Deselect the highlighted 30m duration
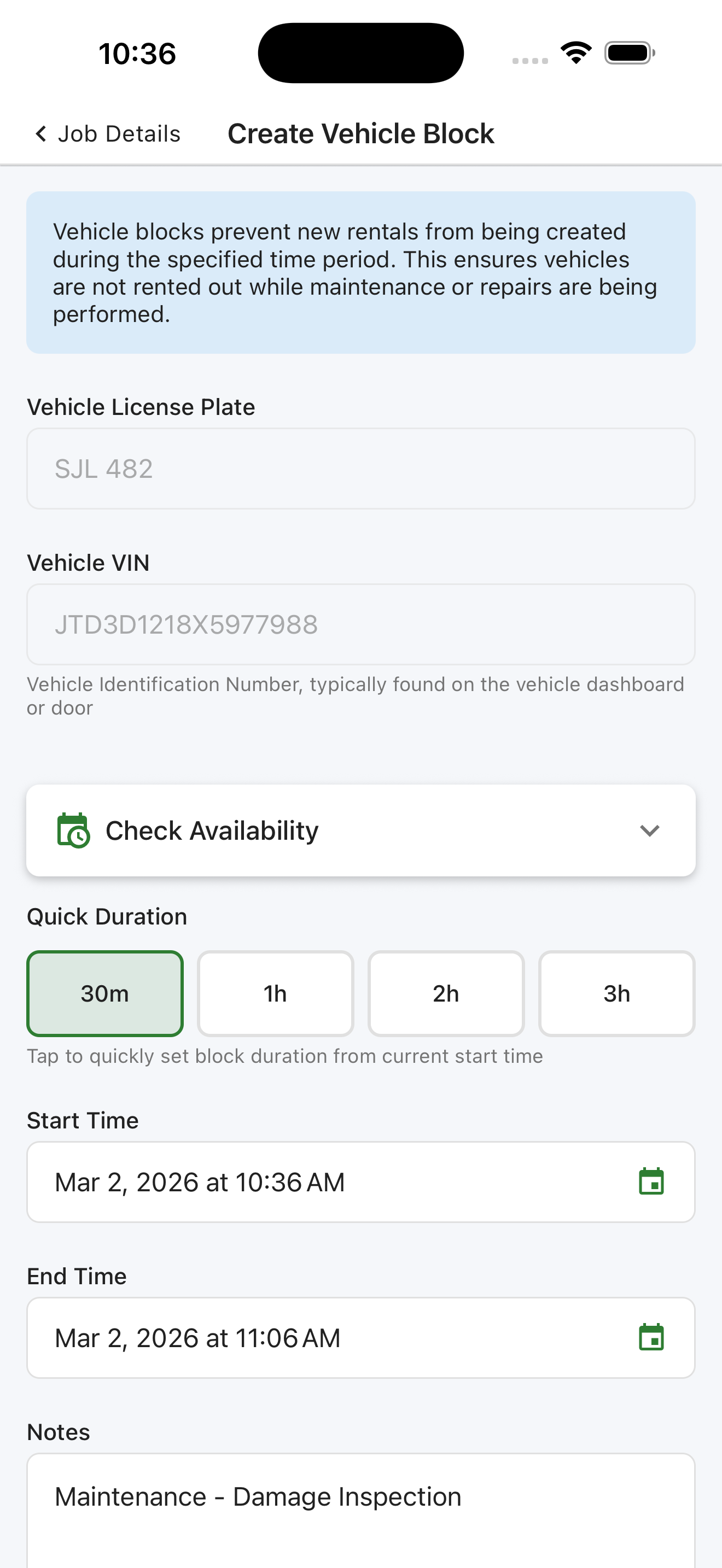Image resolution: width=722 pixels, height=1568 pixels. (104, 993)
